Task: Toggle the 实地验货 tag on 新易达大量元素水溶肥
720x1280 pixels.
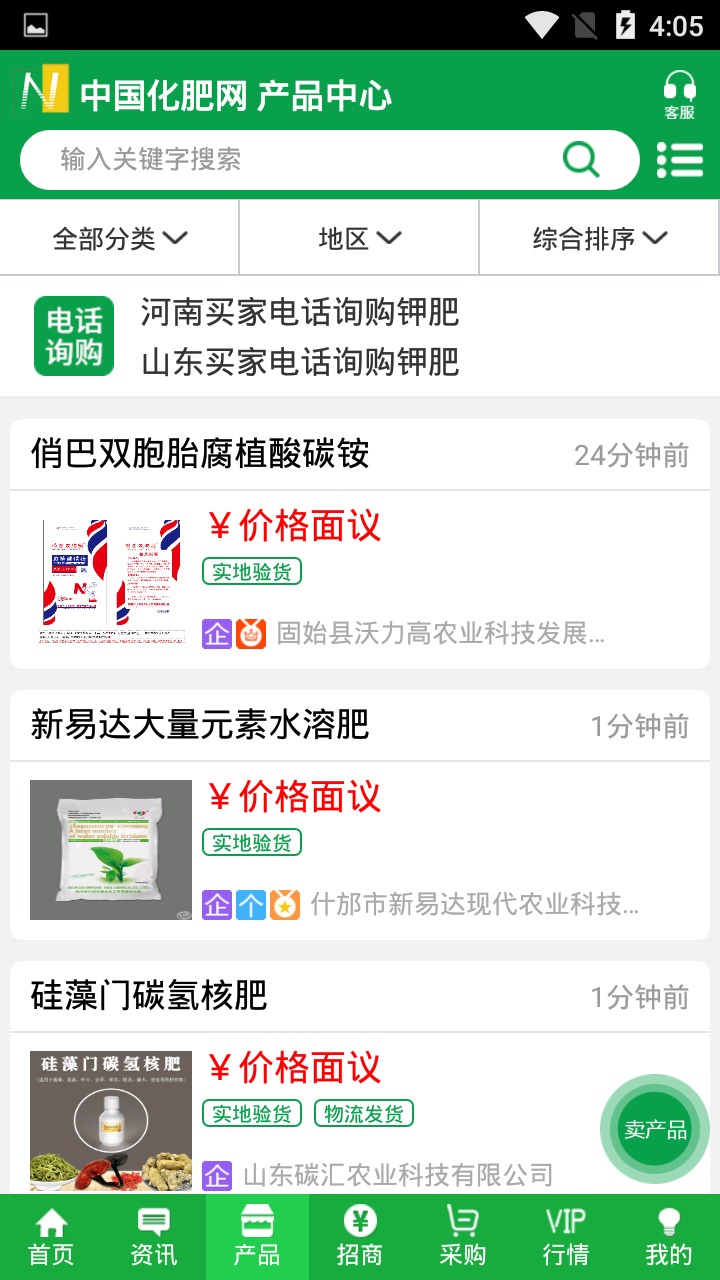Action: tap(251, 842)
